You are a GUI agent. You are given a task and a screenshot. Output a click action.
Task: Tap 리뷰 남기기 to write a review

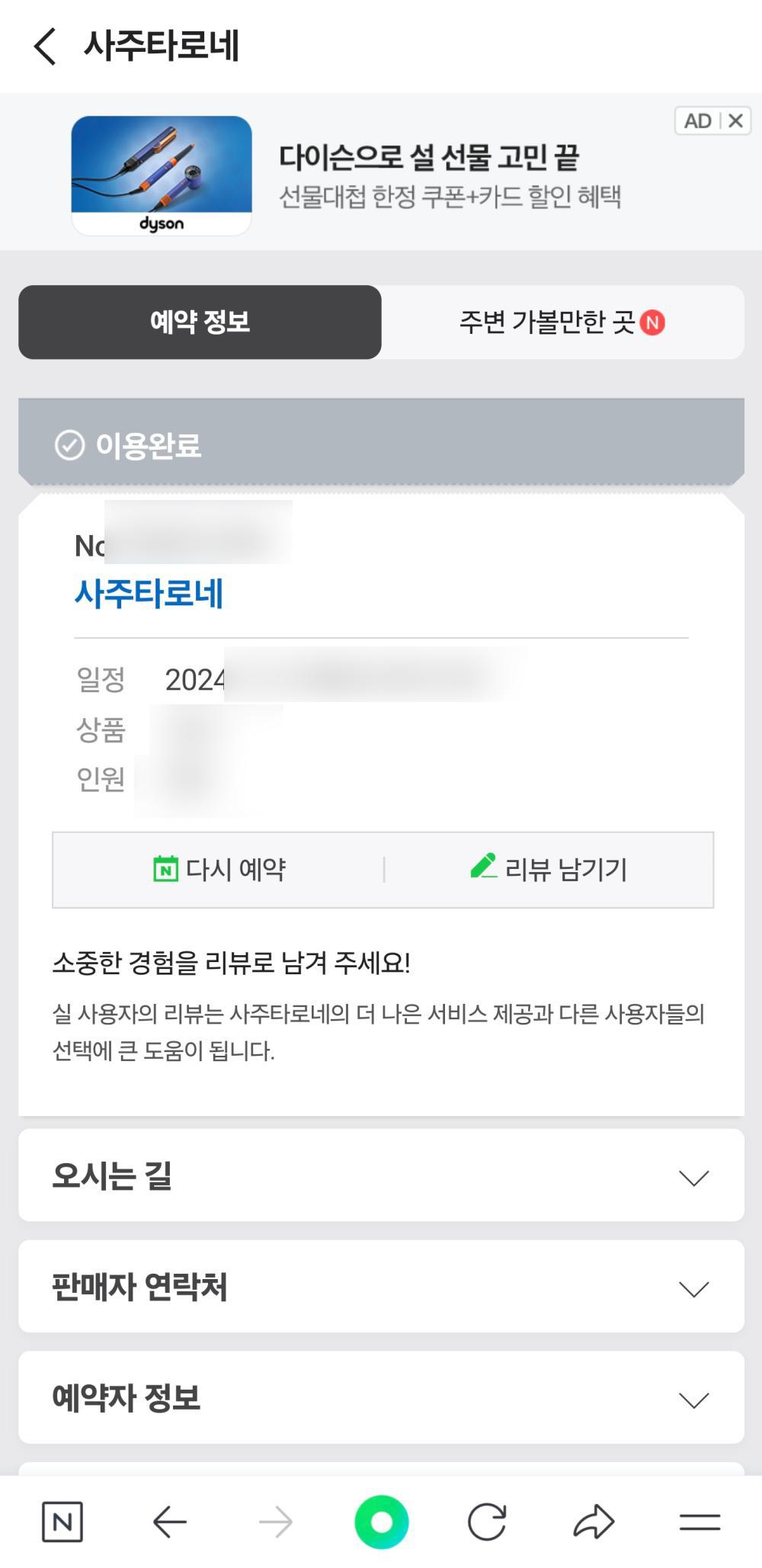click(x=549, y=869)
